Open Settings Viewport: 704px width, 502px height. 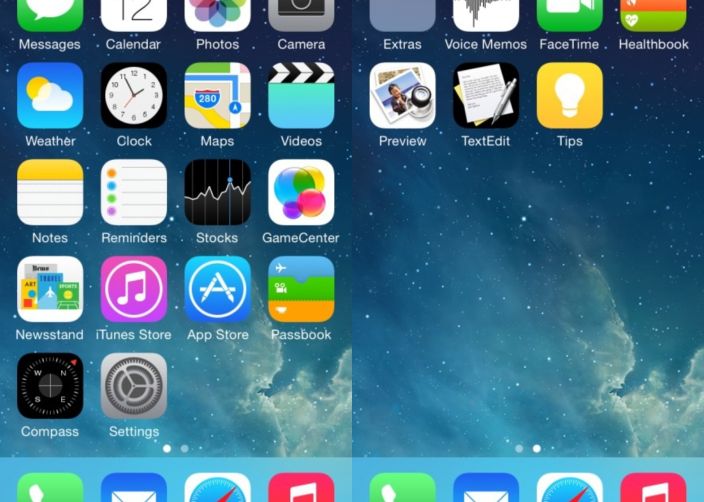tap(134, 386)
